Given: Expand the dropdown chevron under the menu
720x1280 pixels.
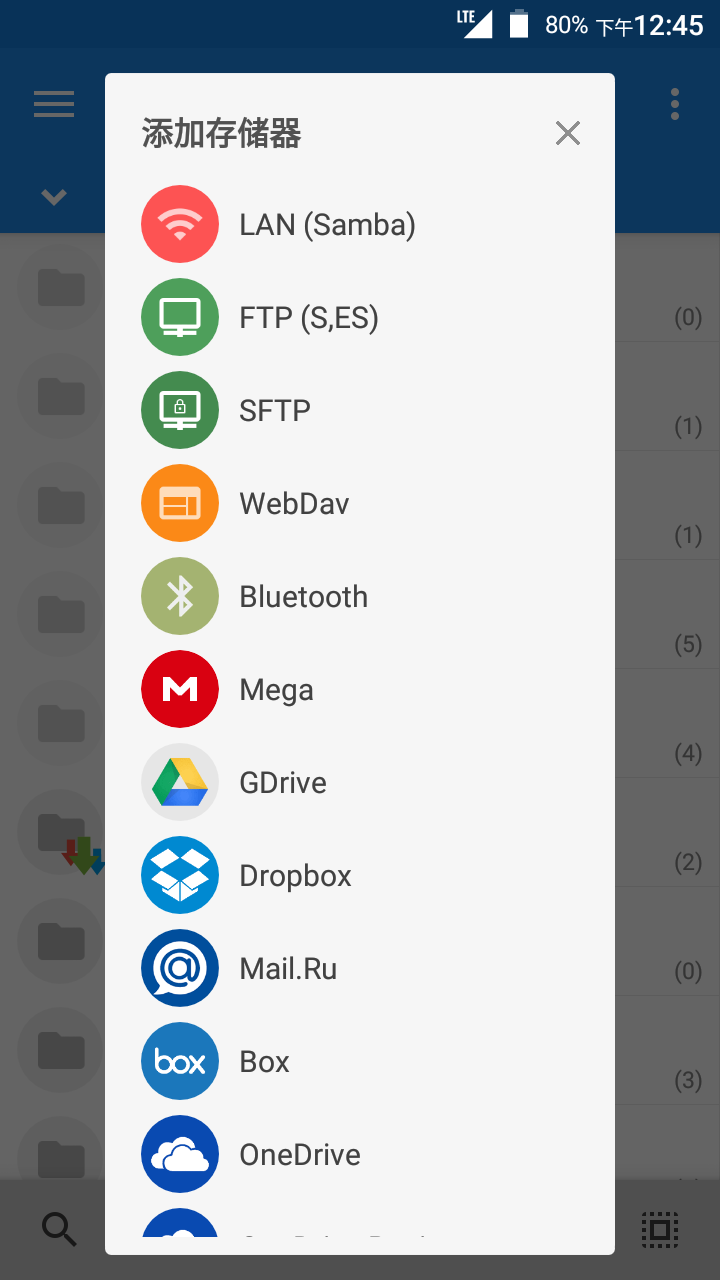Looking at the screenshot, I should (54, 197).
